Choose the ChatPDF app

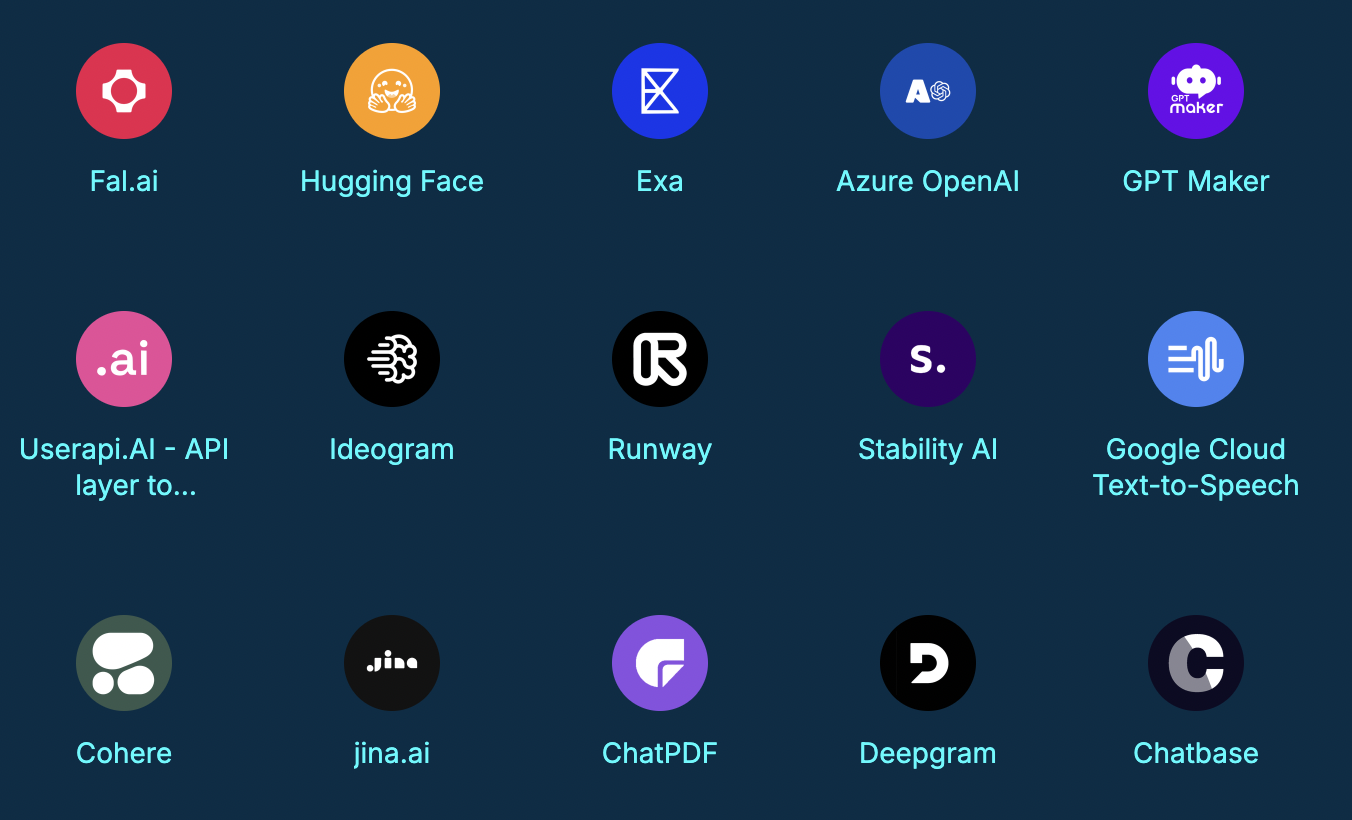(x=660, y=664)
